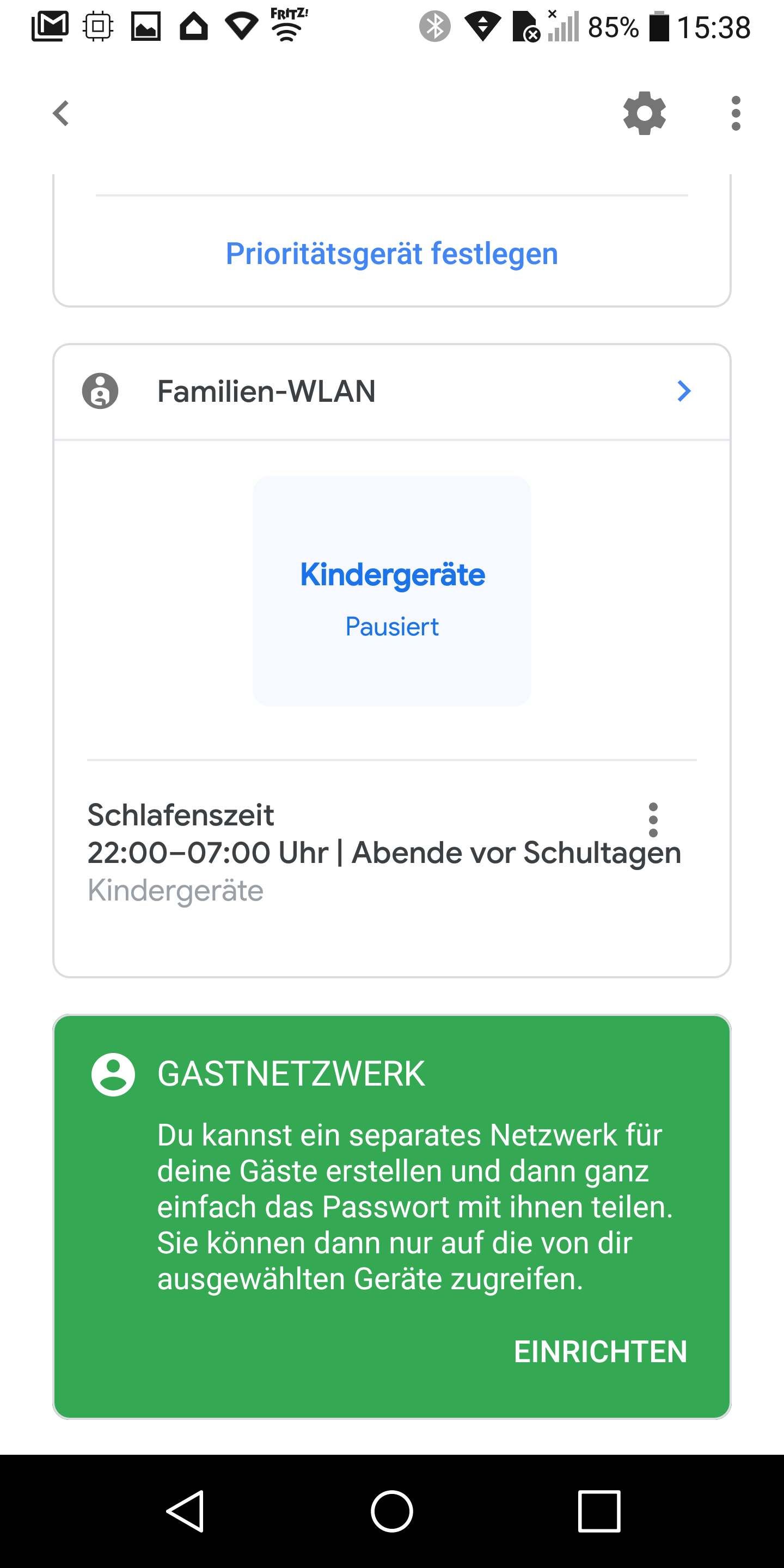Open the settings gear
This screenshot has width=784, height=1568.
(645, 114)
